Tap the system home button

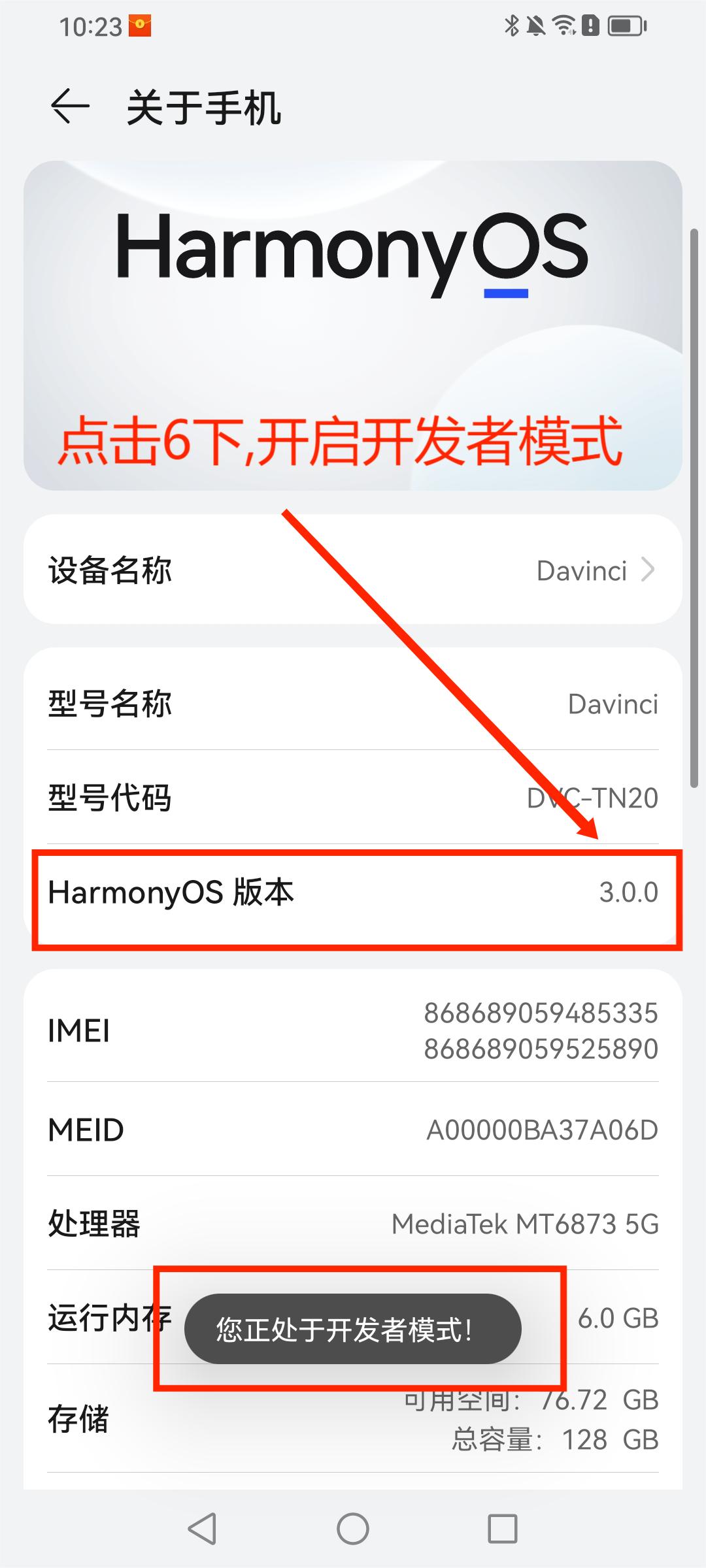[353, 1529]
